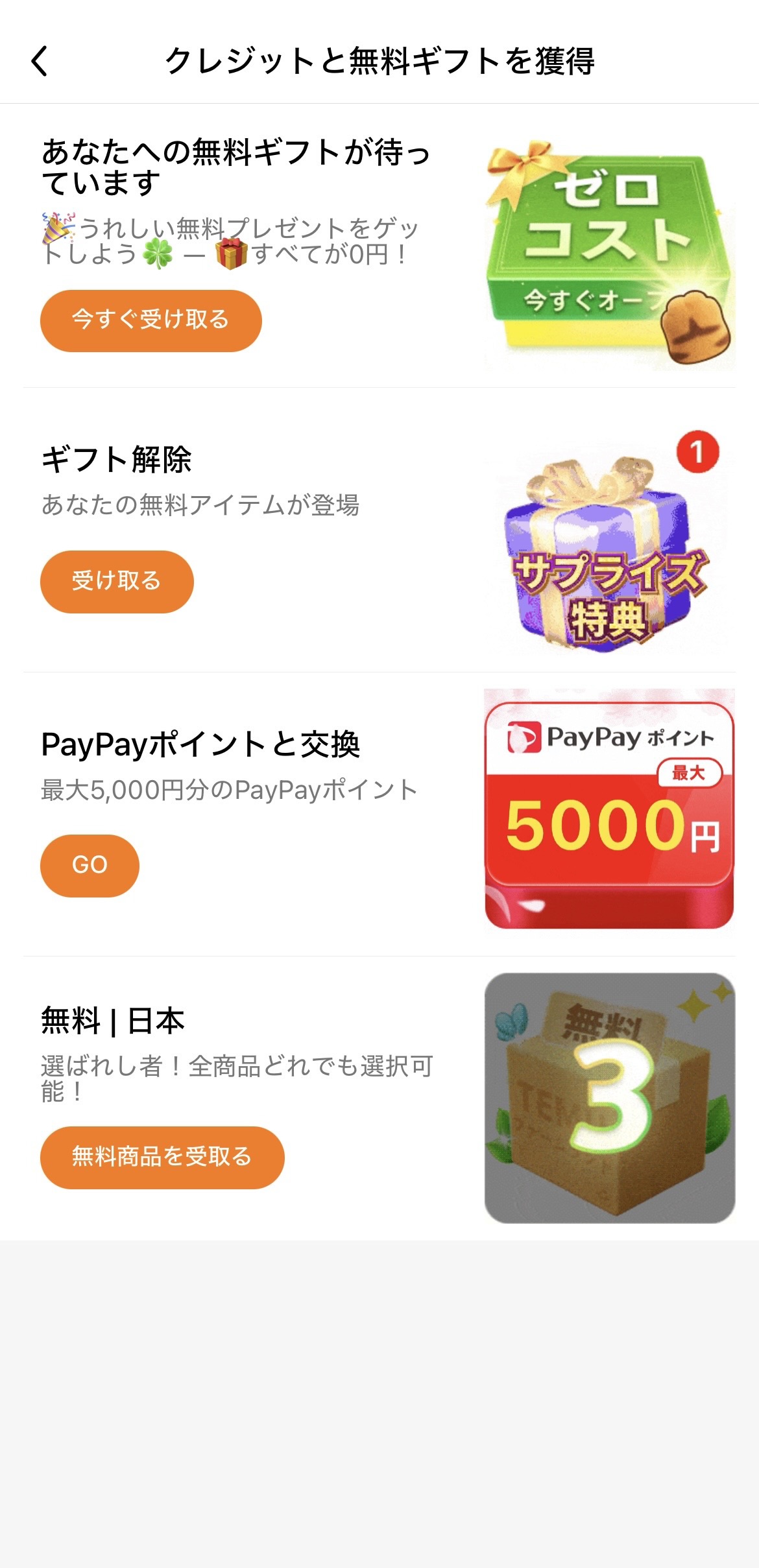This screenshot has width=759, height=1568.
Task: Tap the 無料 box image with number 3
Action: tap(607, 1096)
